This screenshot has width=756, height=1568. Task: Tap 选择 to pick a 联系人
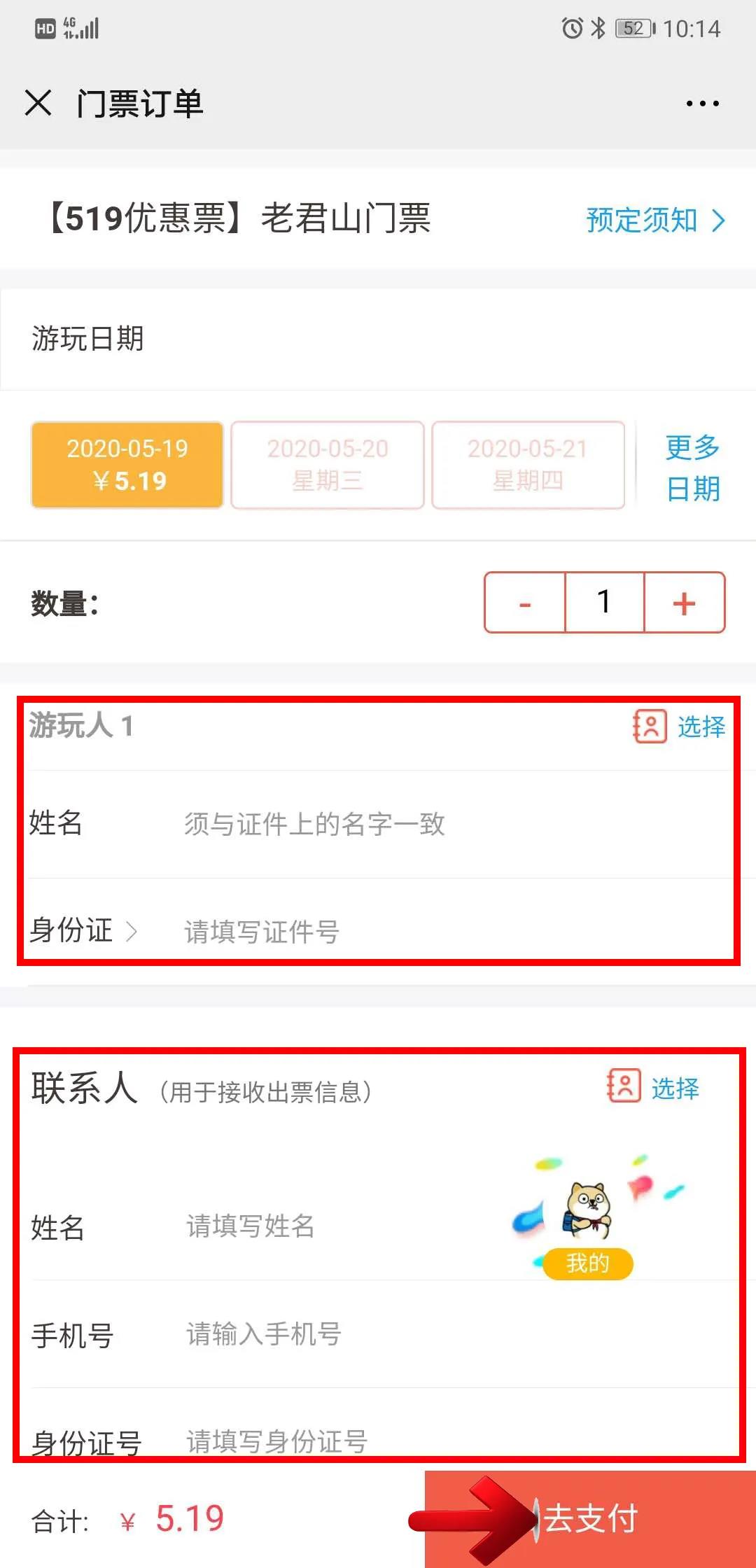[654, 1088]
